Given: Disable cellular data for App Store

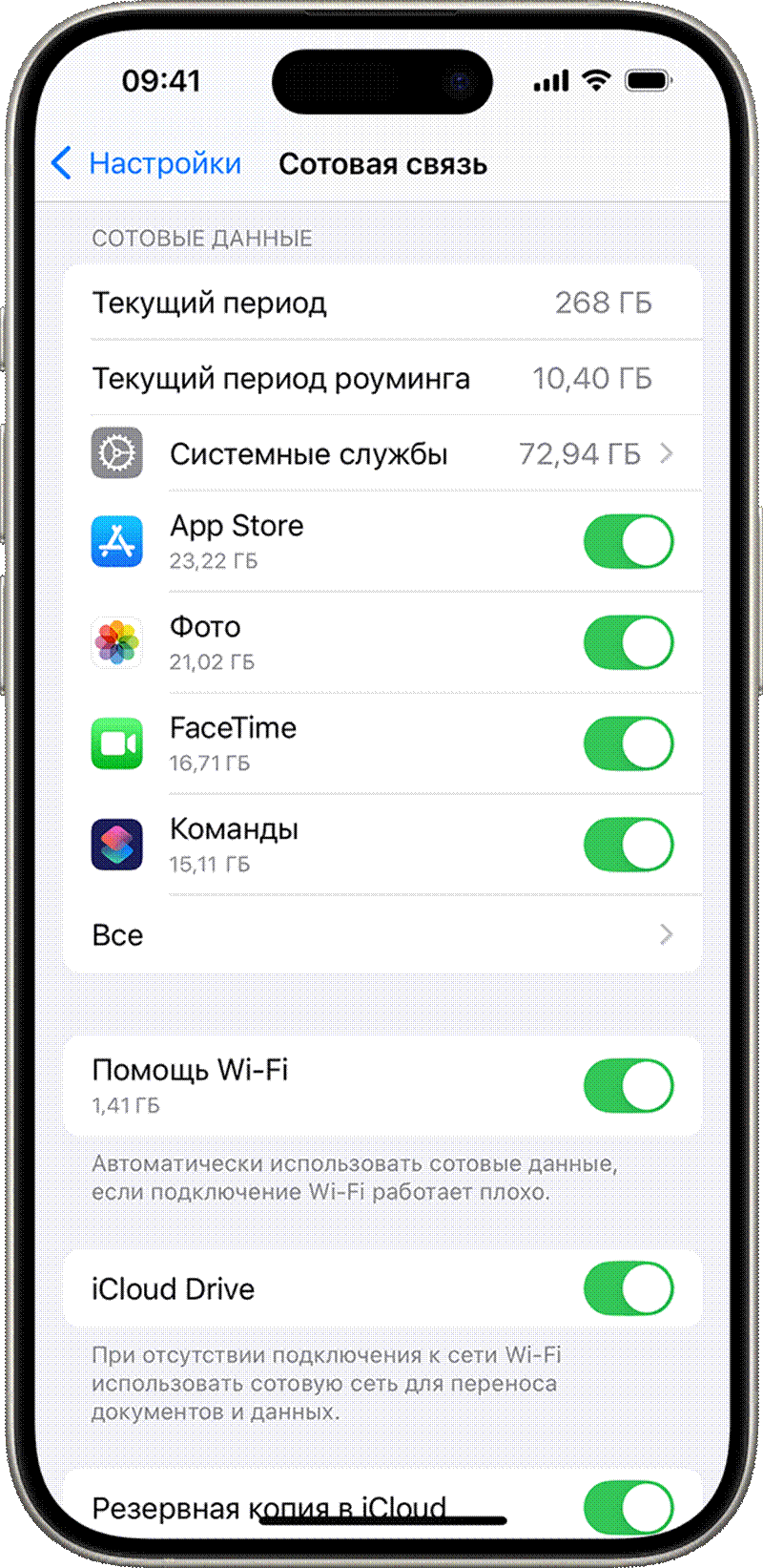Looking at the screenshot, I should [x=628, y=542].
